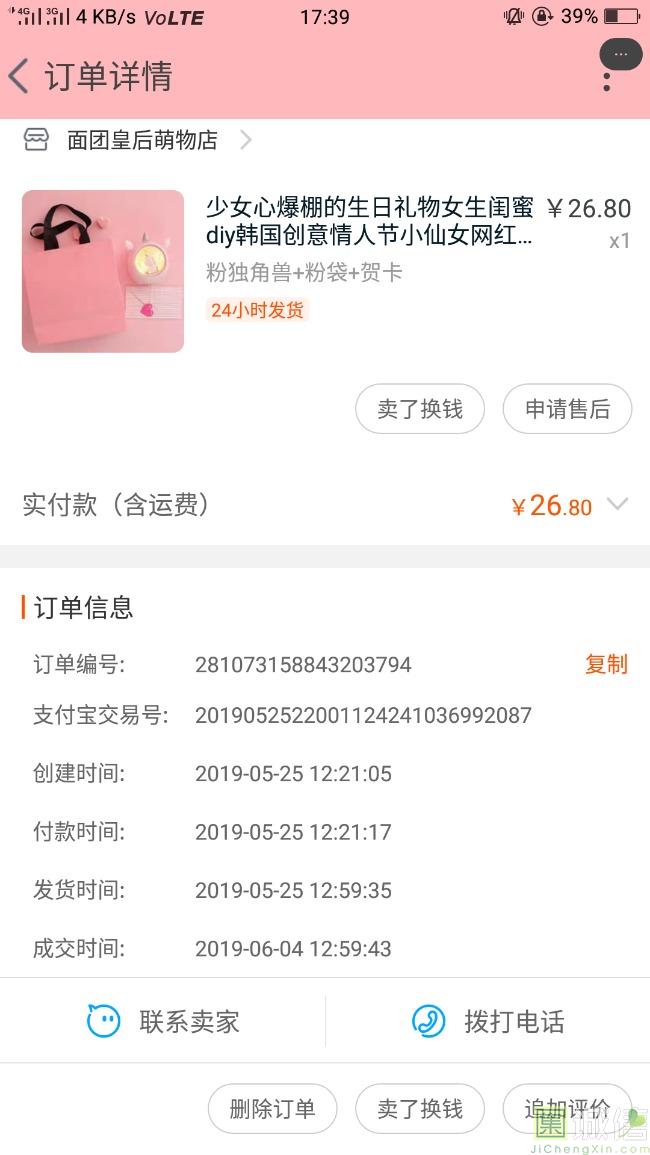Screen dimensions: 650x1155
Task: Add a follow-up review via 追加评价
Action: tap(567, 1109)
